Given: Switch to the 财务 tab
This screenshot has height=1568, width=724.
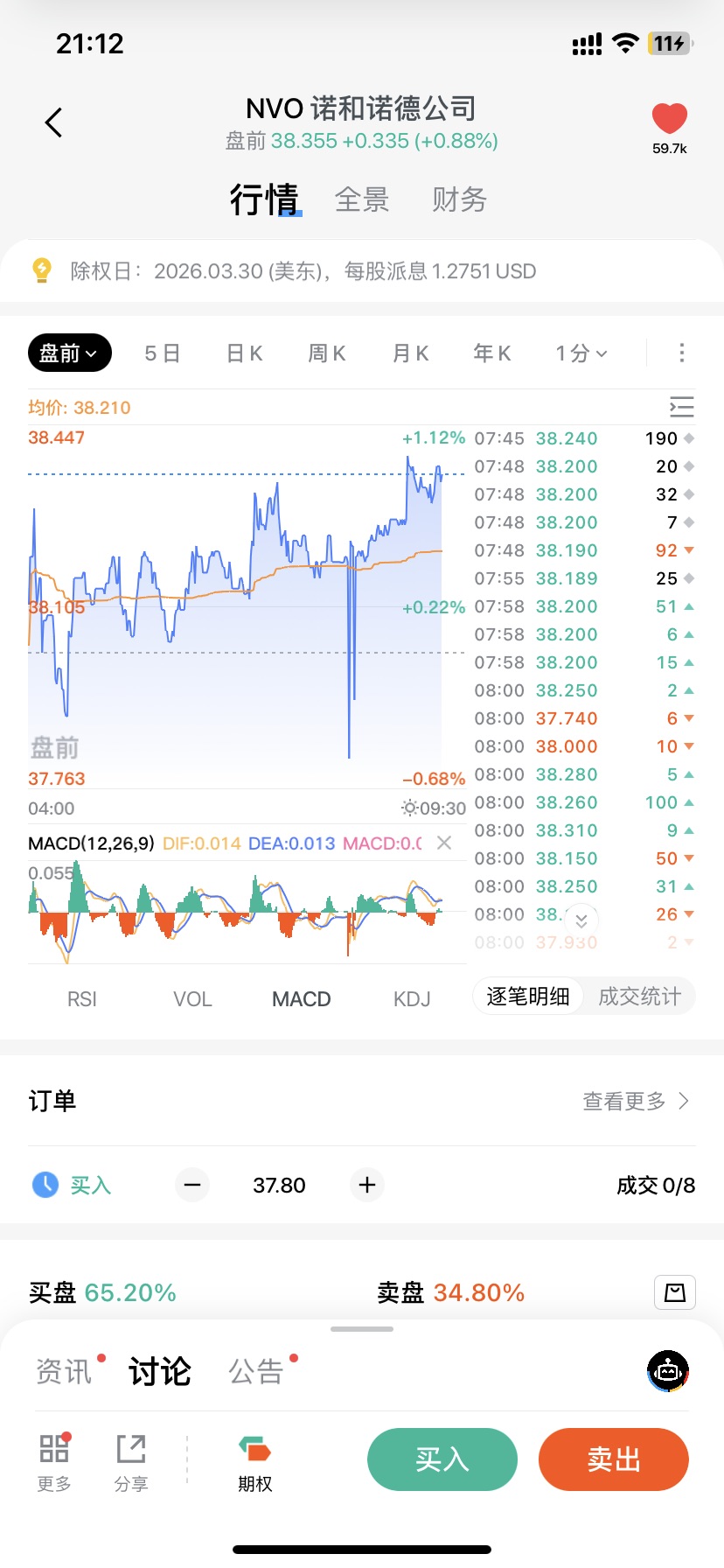Looking at the screenshot, I should pos(459,199).
